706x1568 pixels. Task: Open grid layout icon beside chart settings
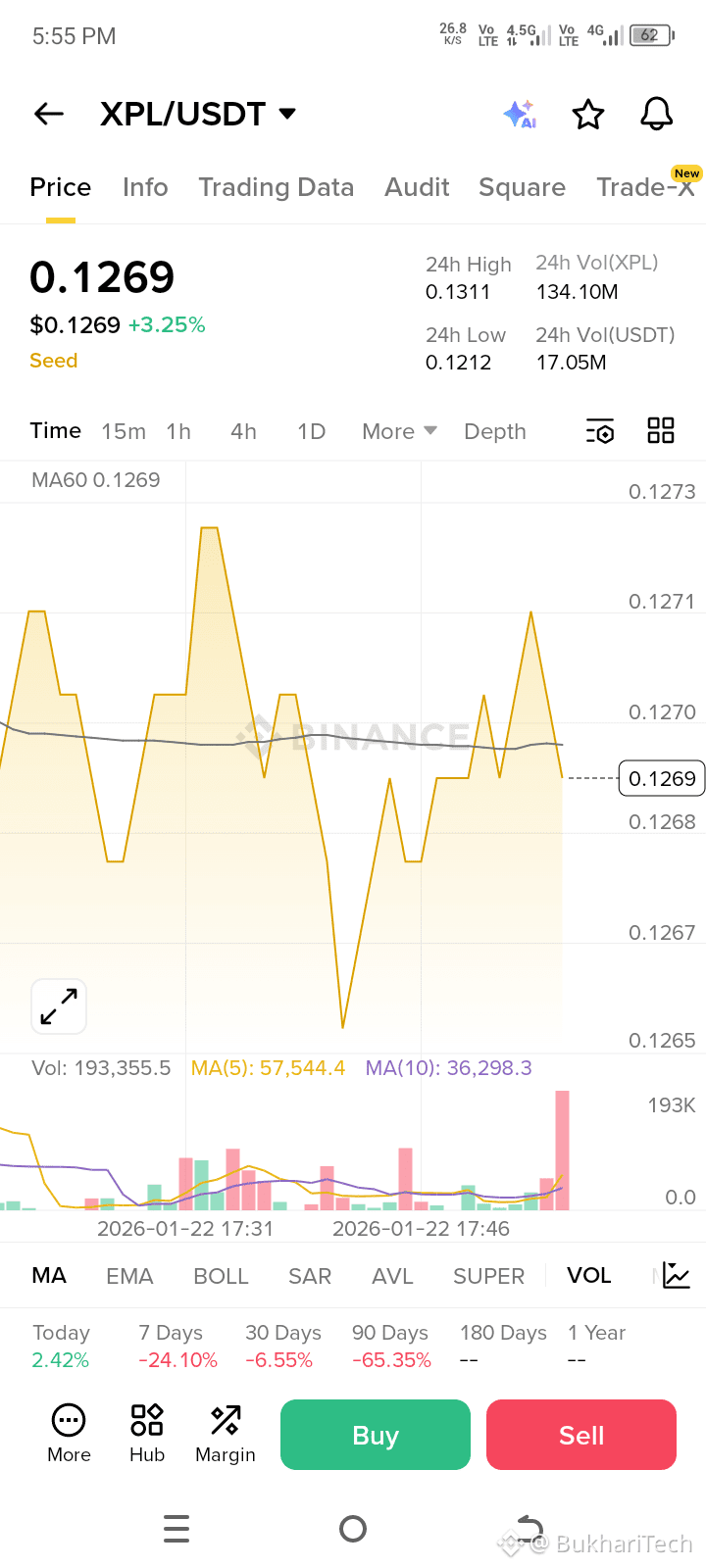660,429
